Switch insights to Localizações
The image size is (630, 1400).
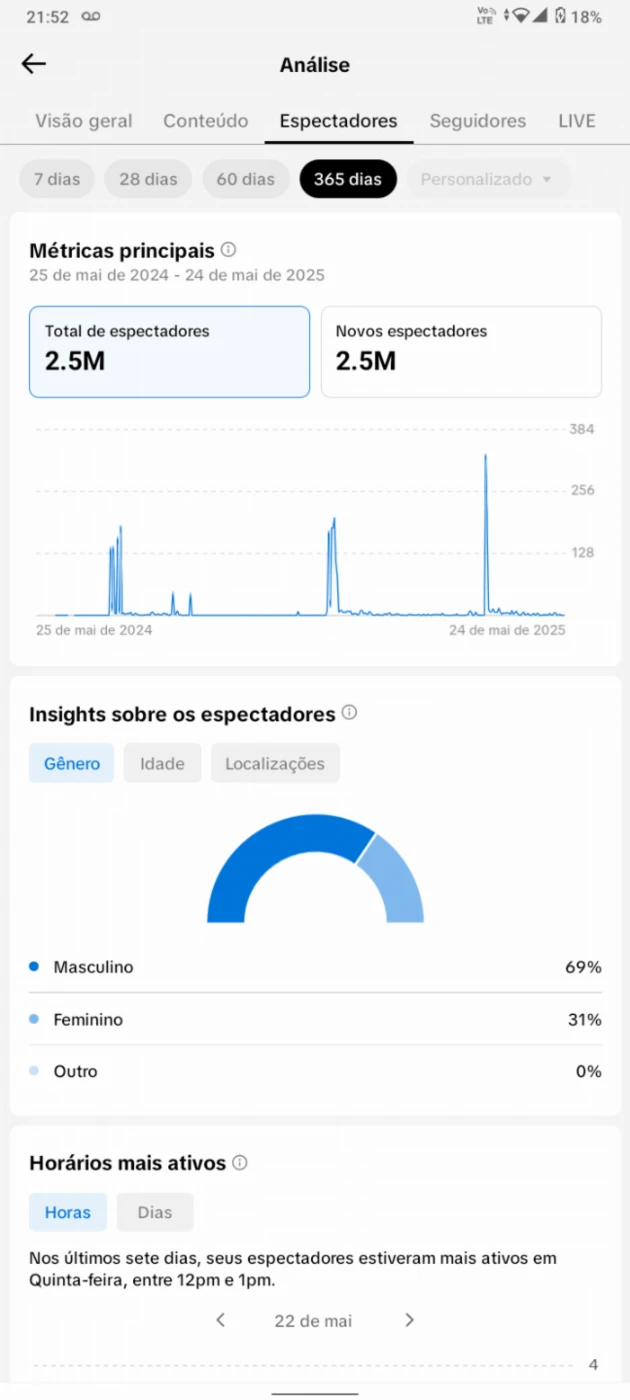pos(275,763)
